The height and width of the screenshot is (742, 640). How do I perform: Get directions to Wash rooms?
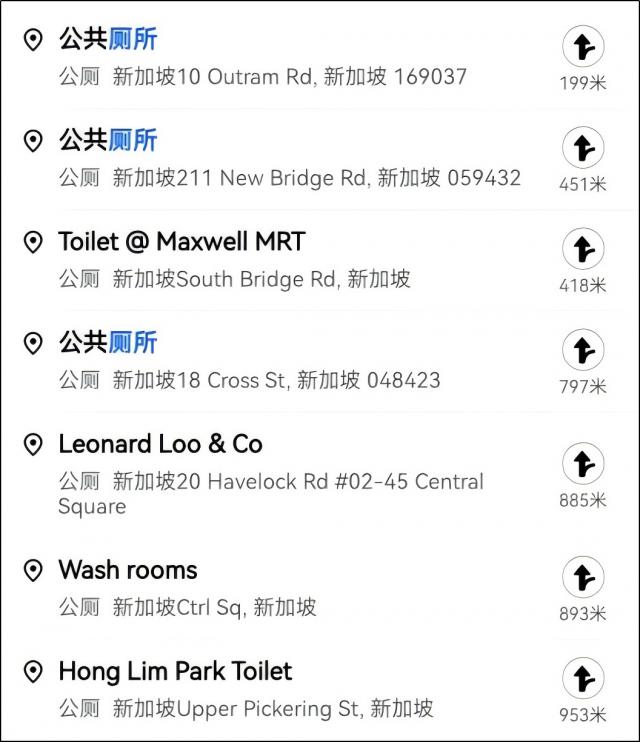tap(582, 577)
